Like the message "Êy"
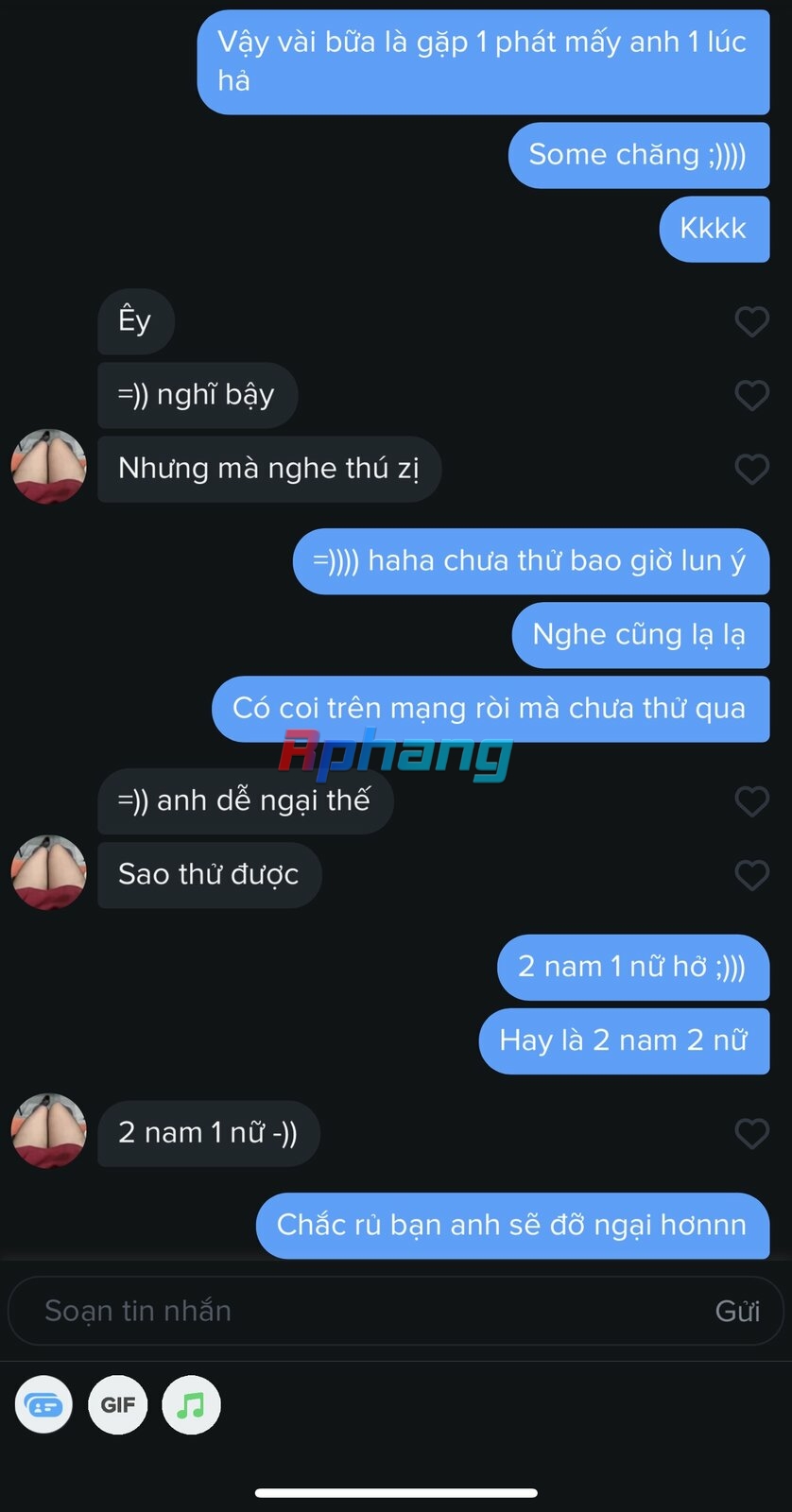 752,321
